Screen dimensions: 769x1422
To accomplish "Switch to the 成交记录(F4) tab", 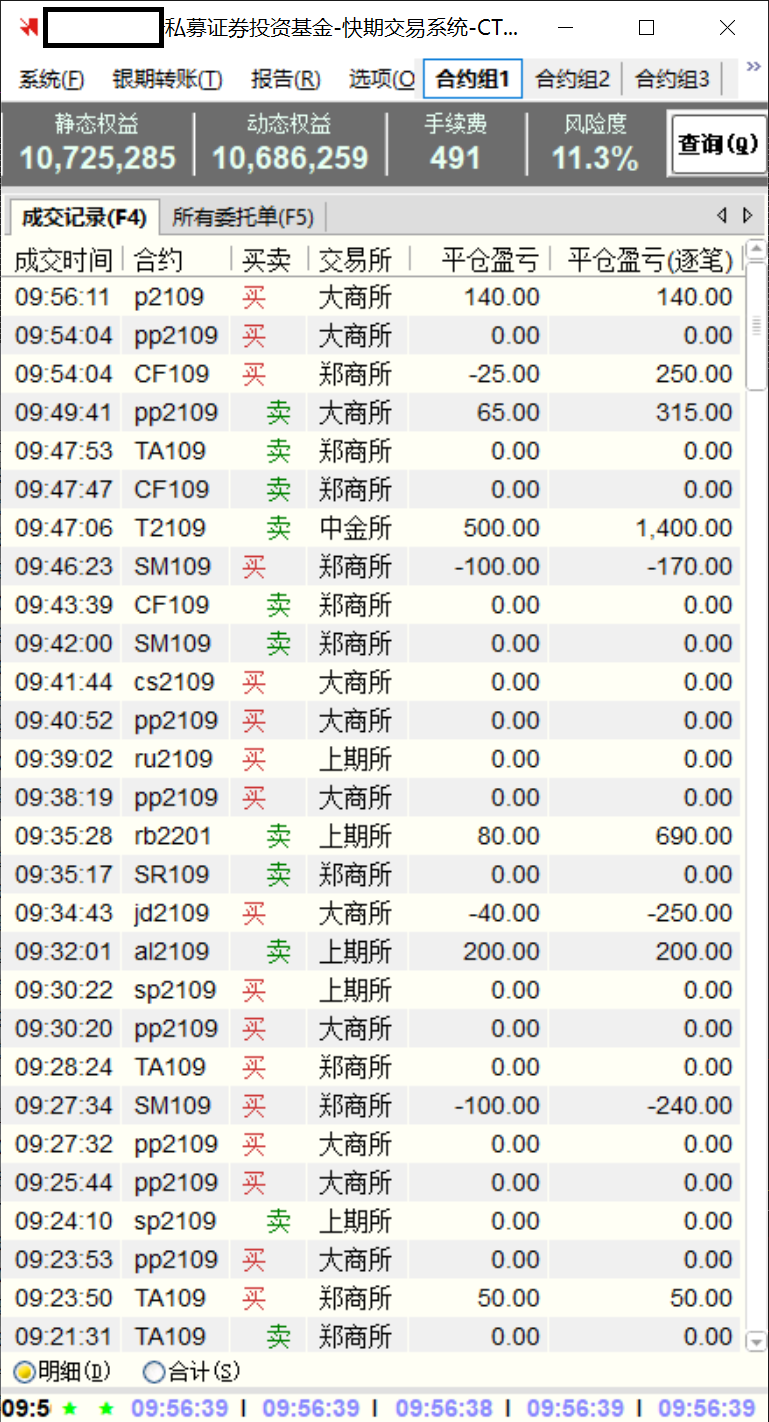I will point(84,217).
